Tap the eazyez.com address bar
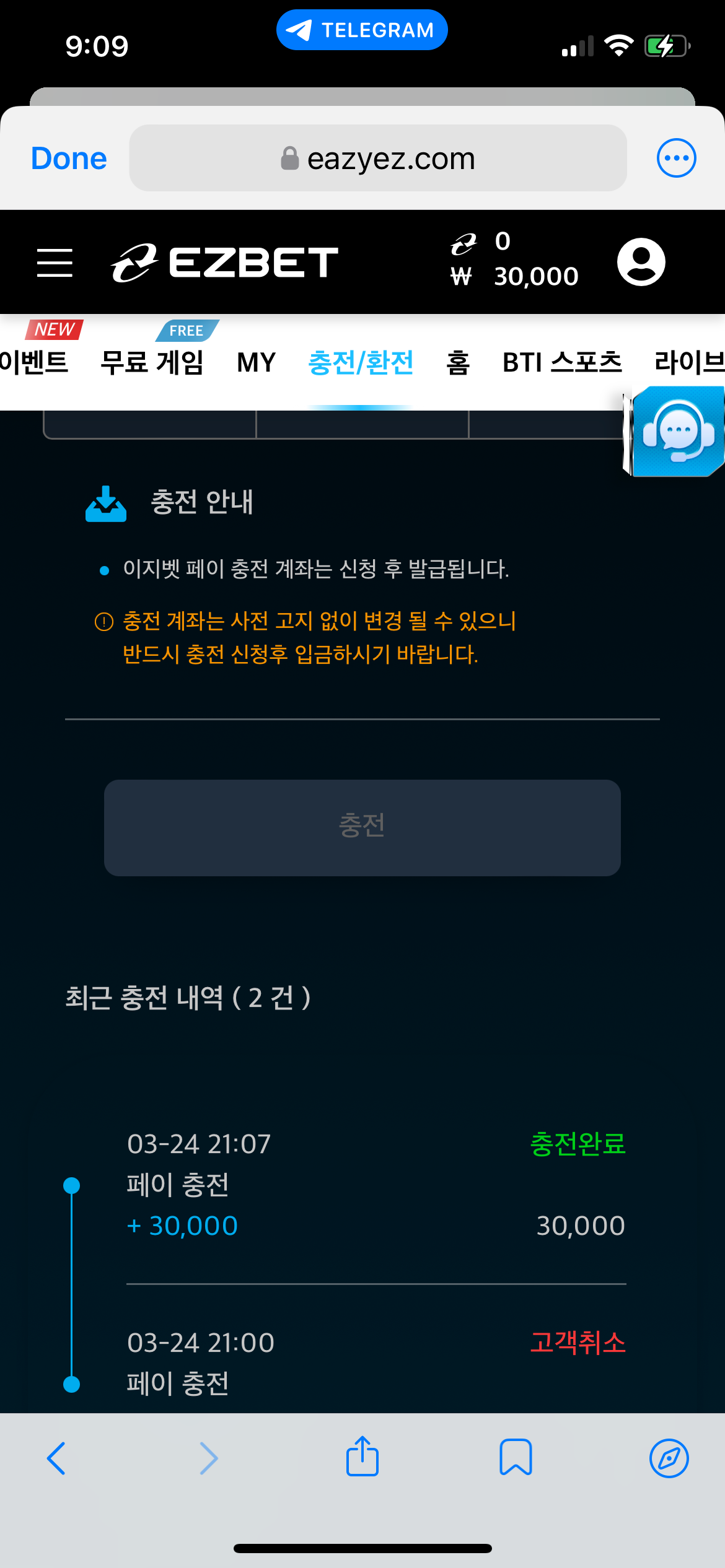The image size is (725, 1568). [378, 159]
